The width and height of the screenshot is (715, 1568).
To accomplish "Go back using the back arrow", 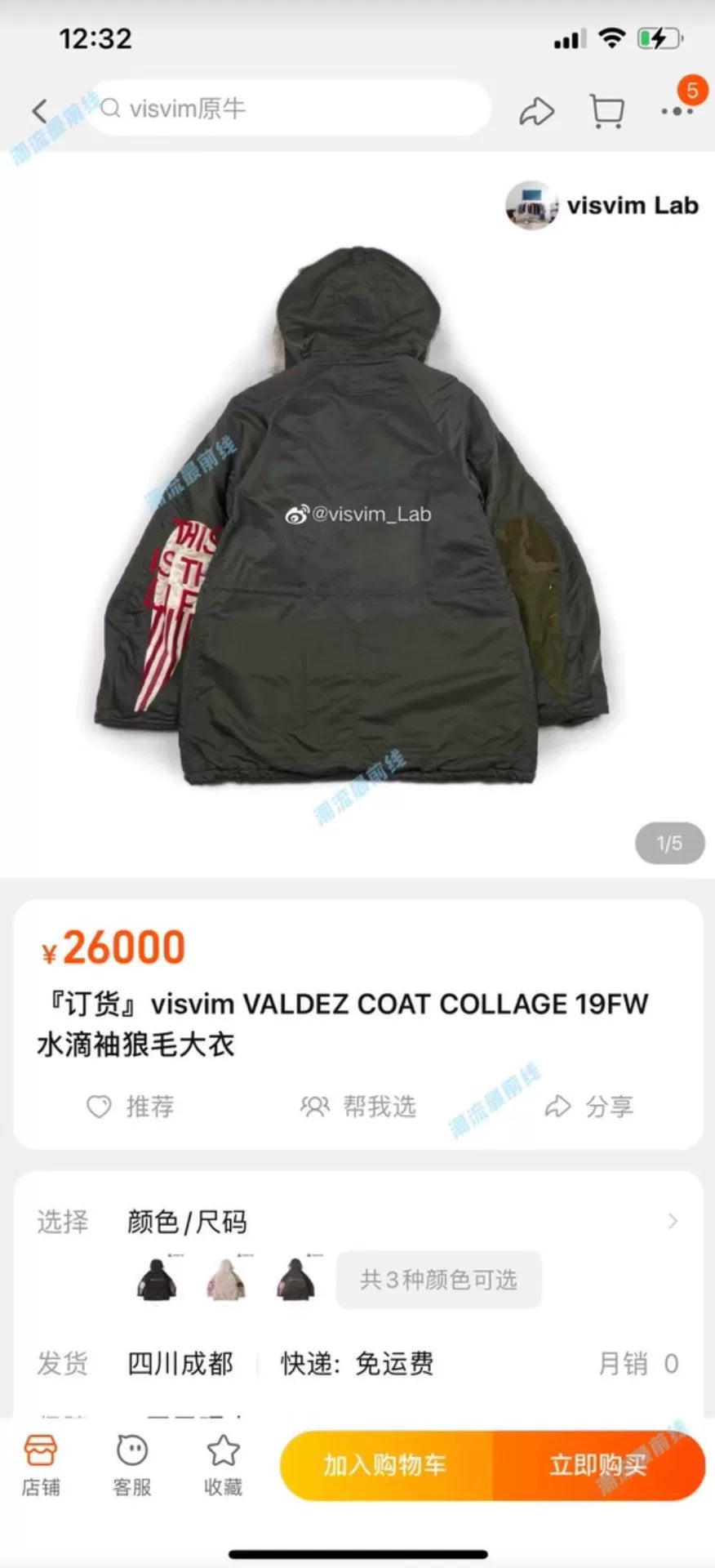I will tap(39, 110).
